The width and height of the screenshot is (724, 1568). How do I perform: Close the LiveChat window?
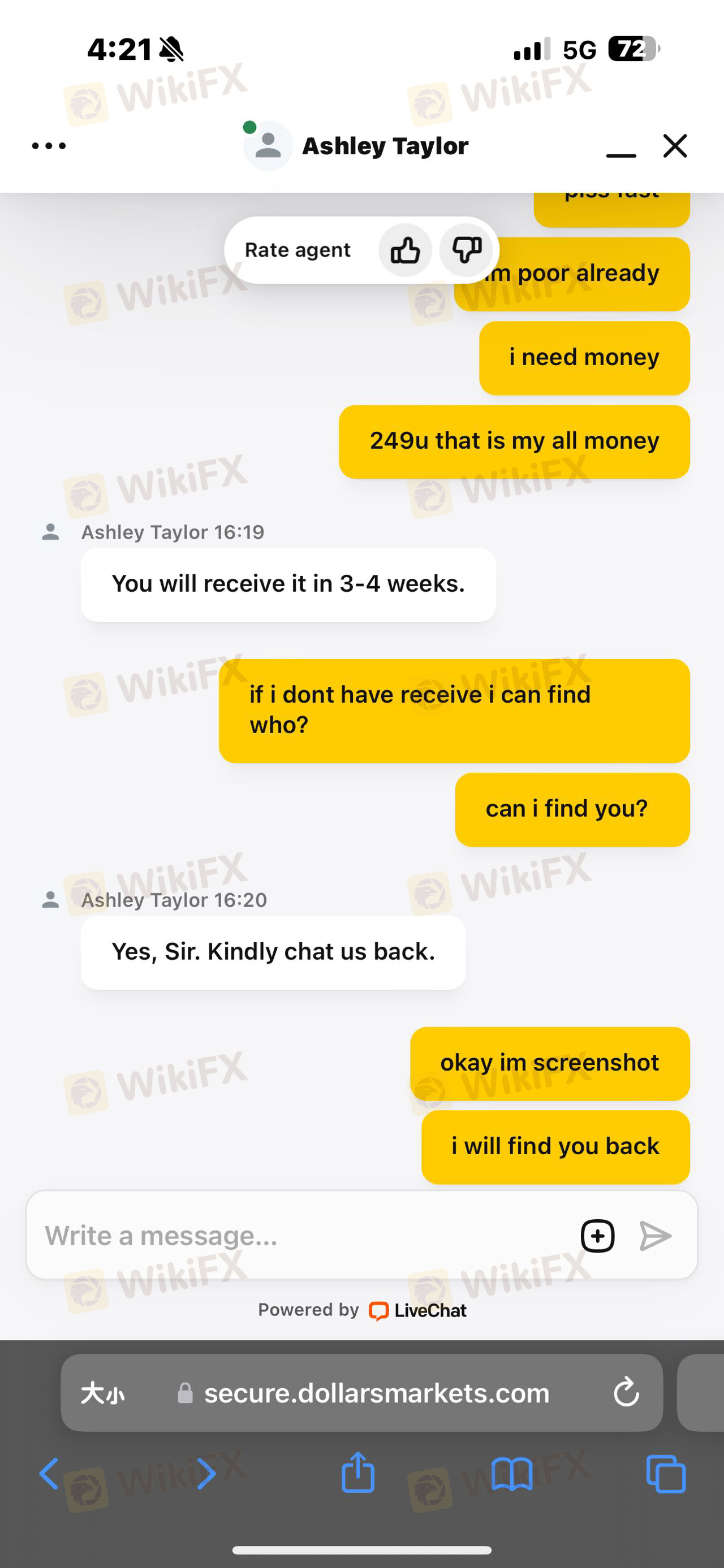tap(675, 145)
